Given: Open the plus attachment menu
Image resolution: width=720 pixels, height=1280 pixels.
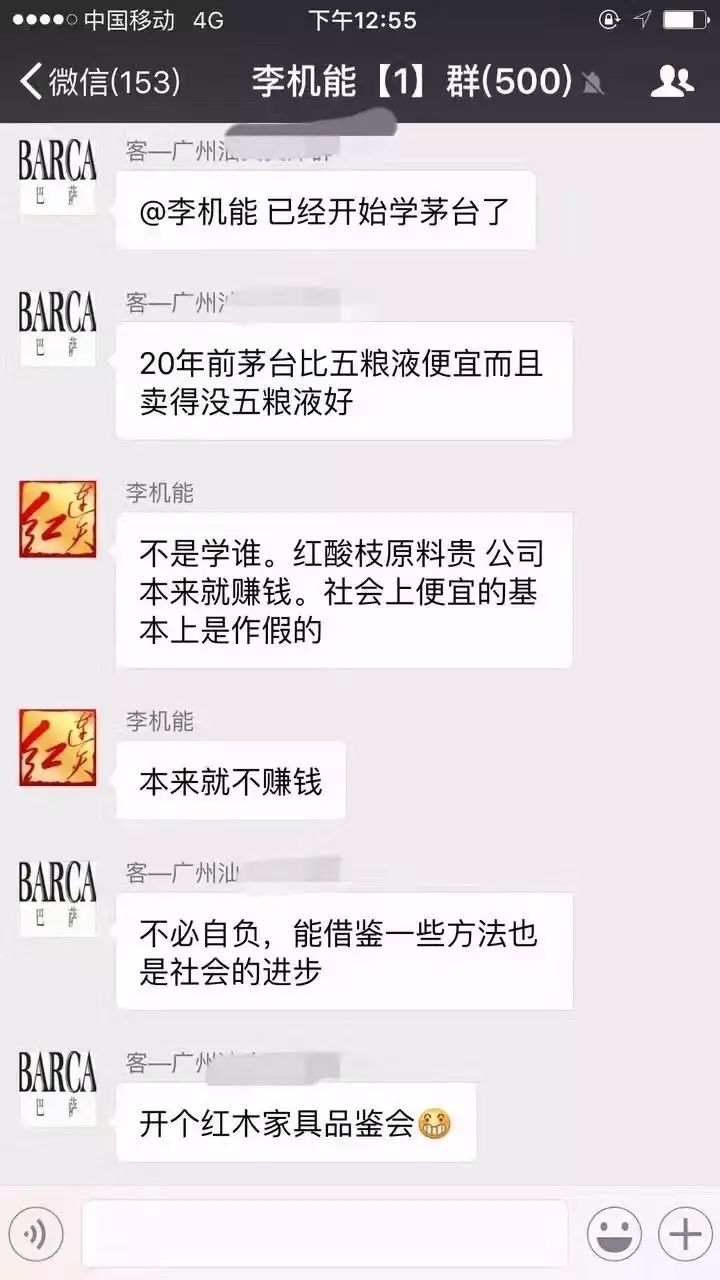Looking at the screenshot, I should click(685, 1234).
